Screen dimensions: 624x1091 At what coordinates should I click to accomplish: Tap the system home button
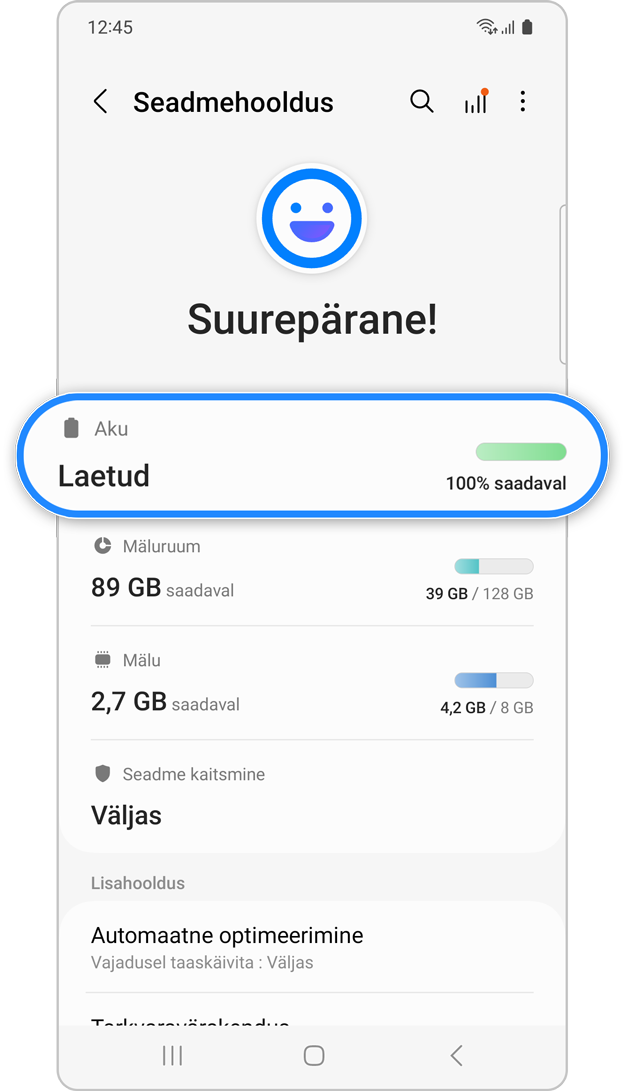[313, 1055]
